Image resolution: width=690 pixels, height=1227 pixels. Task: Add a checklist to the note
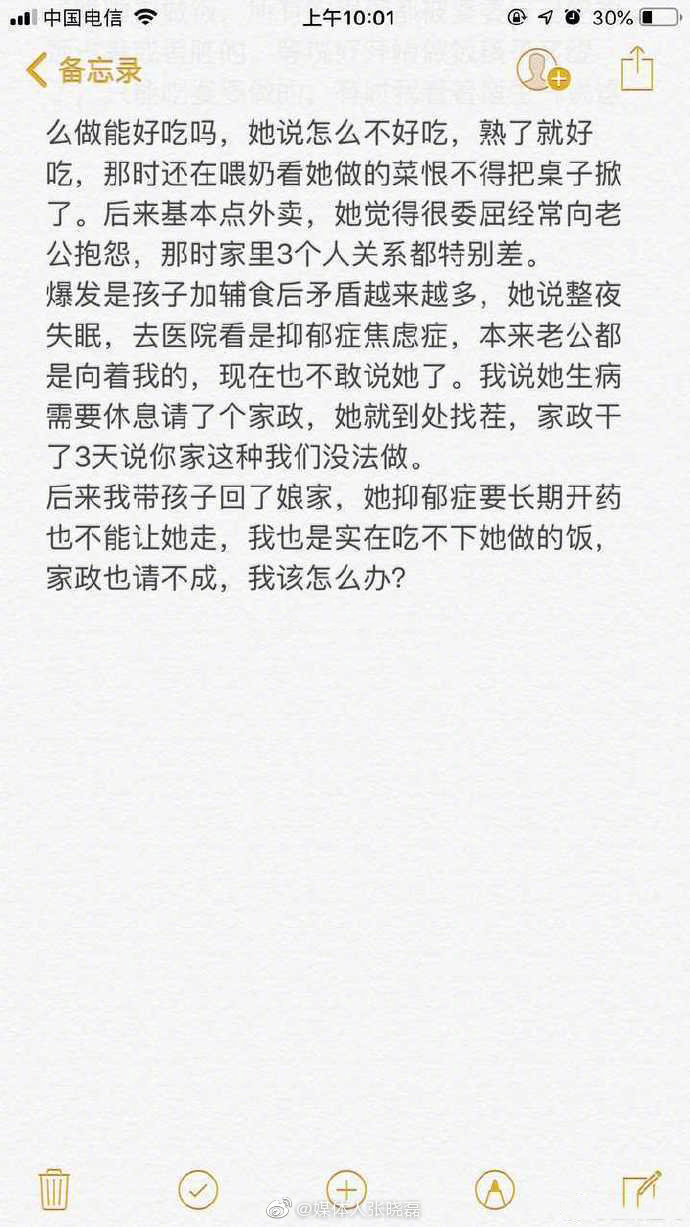(198, 1189)
